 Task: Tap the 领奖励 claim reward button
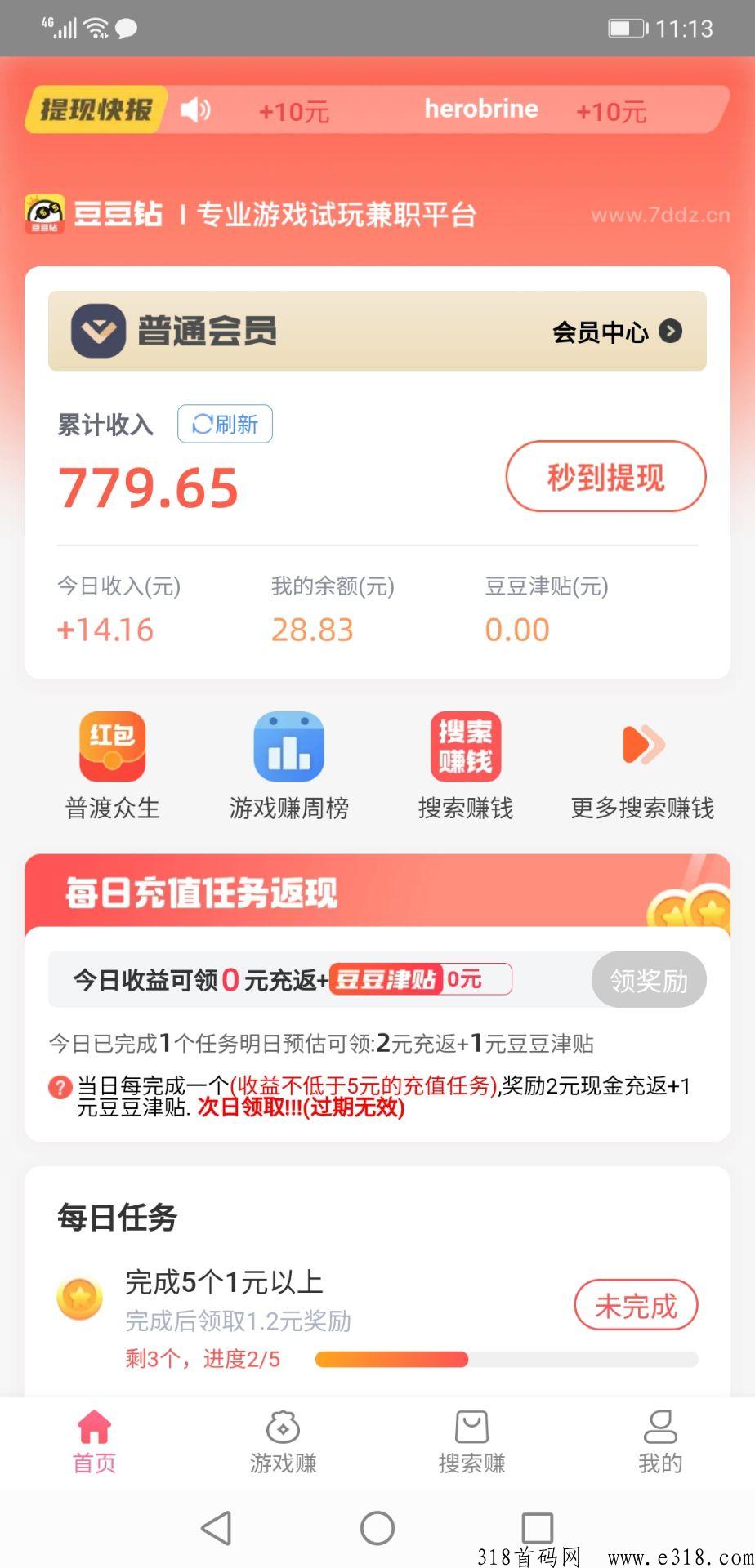click(x=649, y=979)
